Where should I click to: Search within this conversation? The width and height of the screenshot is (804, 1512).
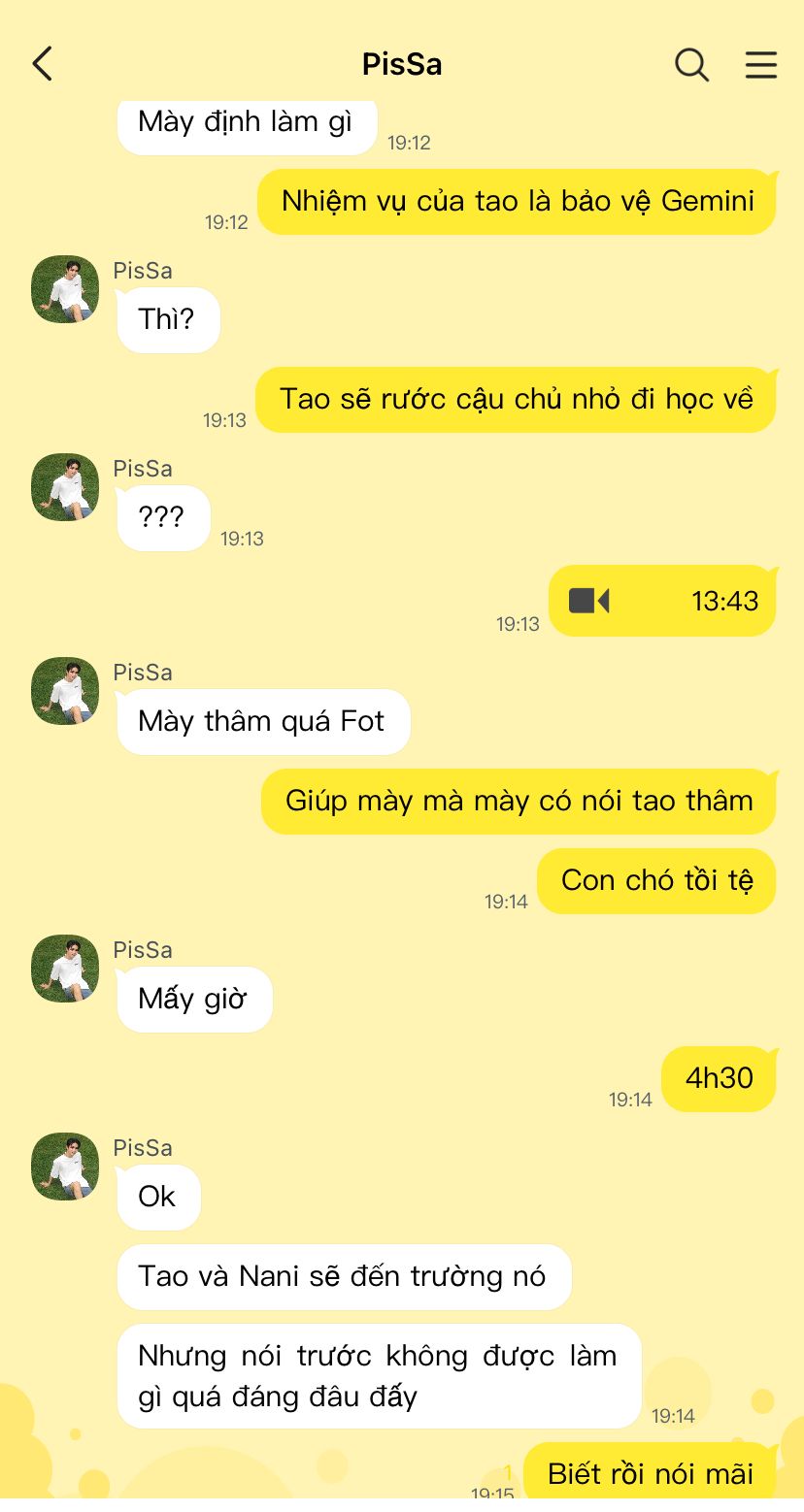(x=692, y=65)
